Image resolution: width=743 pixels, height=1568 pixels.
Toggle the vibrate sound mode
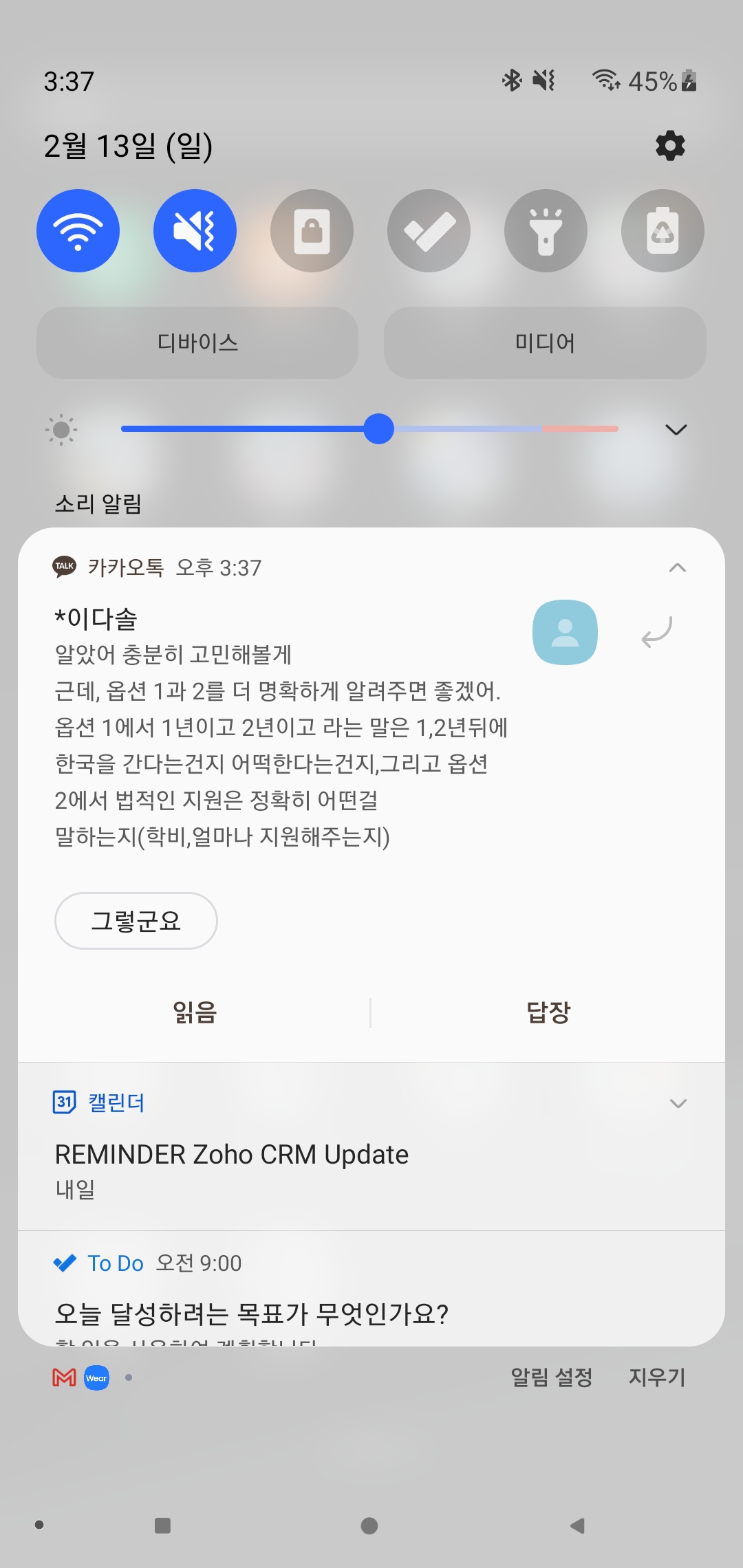tap(195, 230)
